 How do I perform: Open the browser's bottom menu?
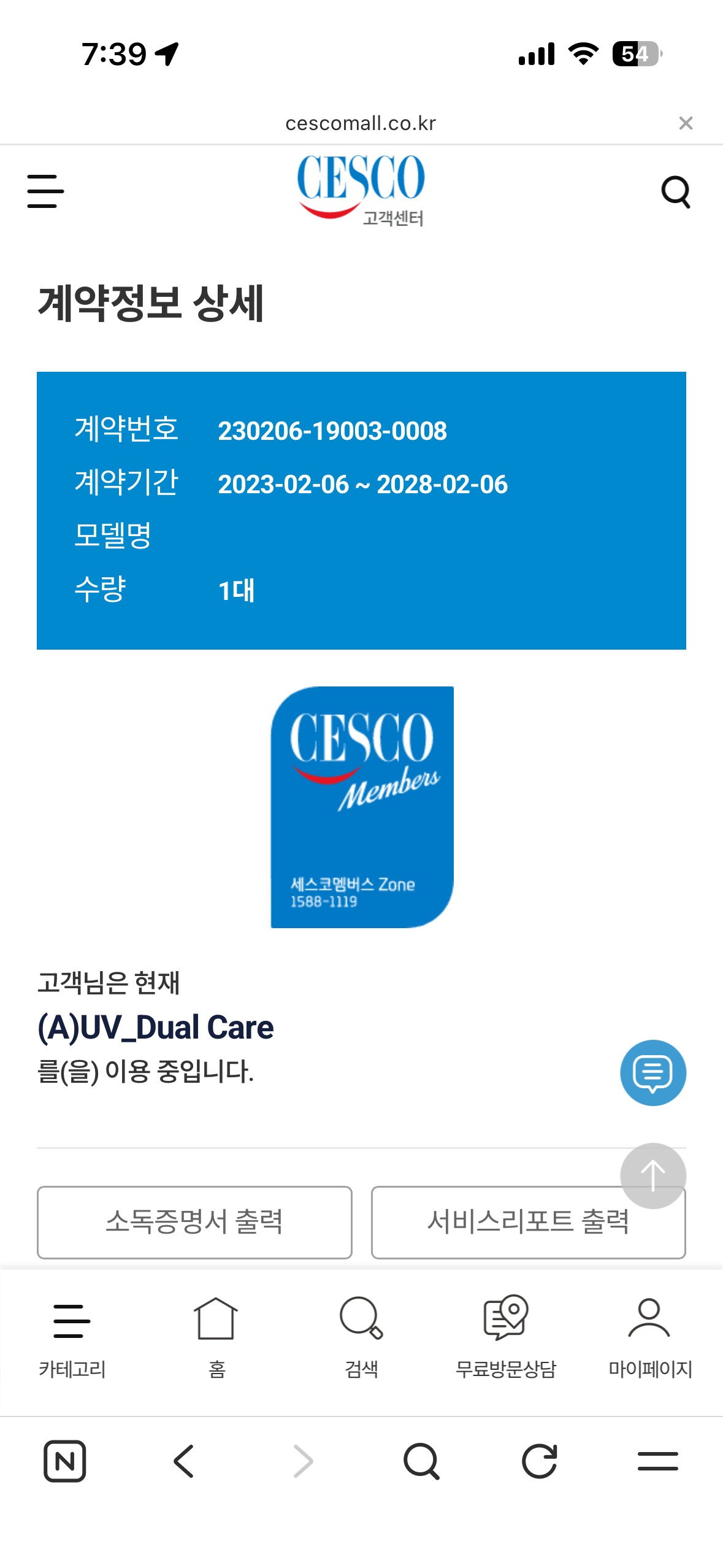tap(657, 1461)
